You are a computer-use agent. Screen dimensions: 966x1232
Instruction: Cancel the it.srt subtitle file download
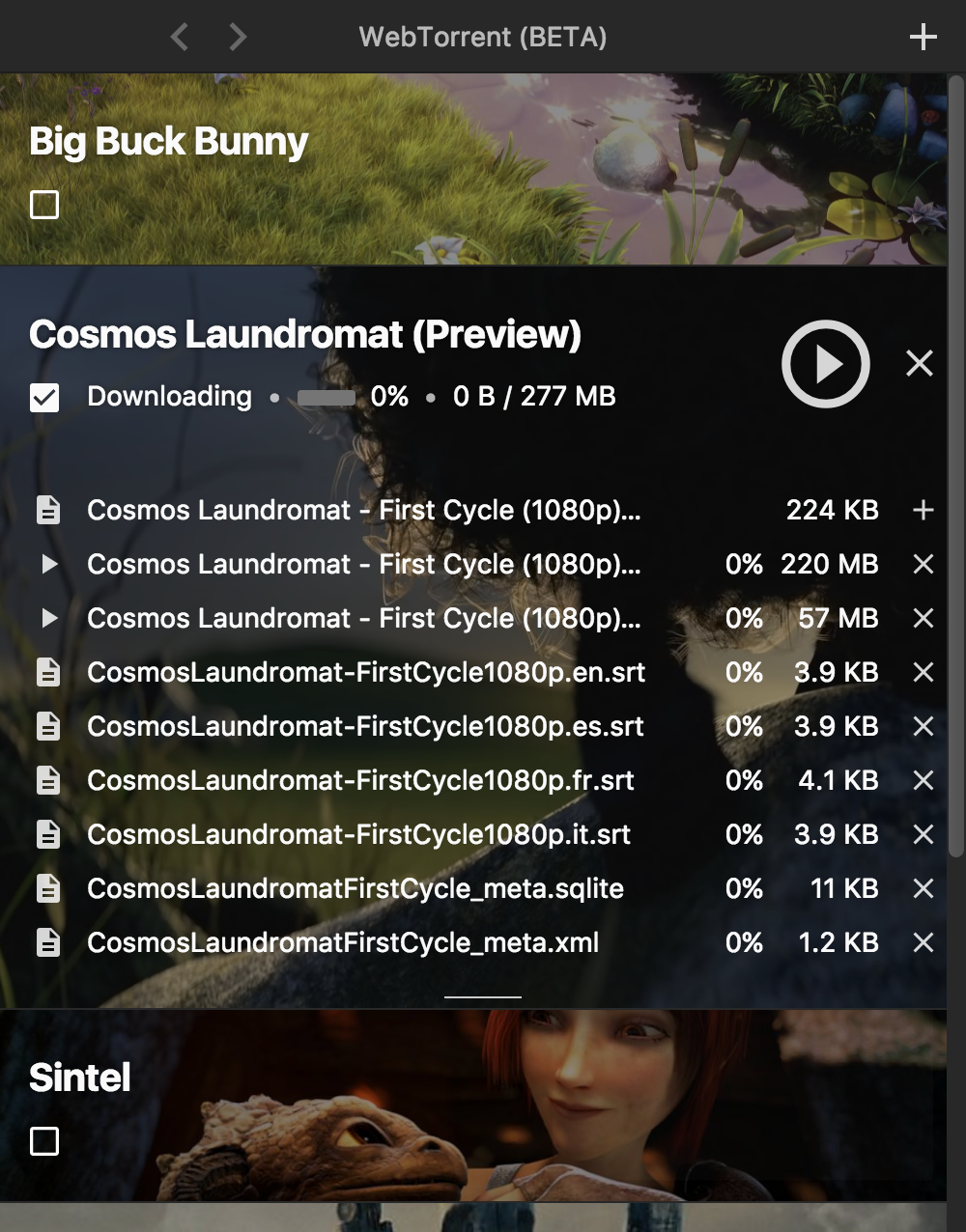[923, 834]
